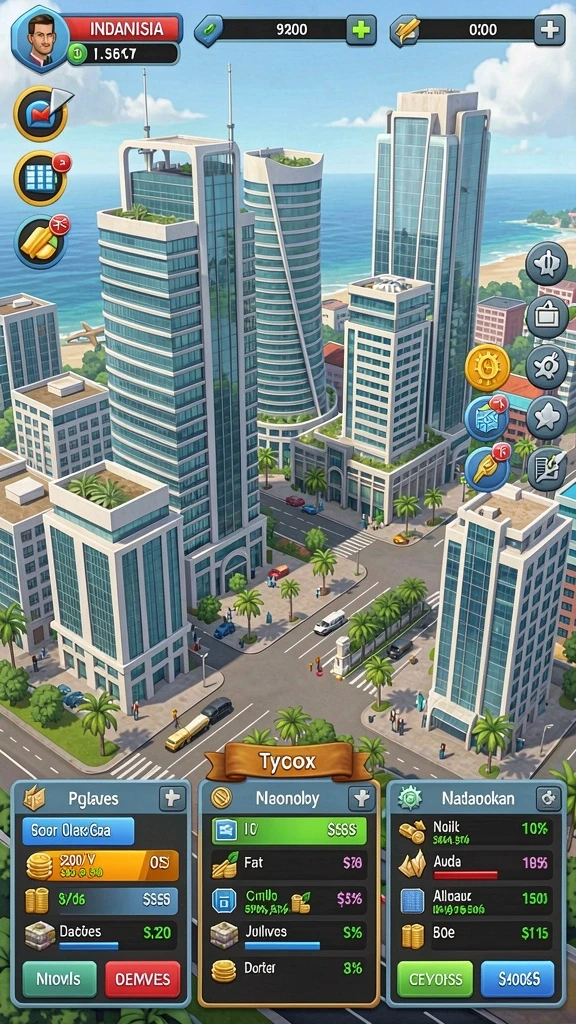
Task: Tap the plus button in Pglaves panel
Action: click(x=172, y=798)
